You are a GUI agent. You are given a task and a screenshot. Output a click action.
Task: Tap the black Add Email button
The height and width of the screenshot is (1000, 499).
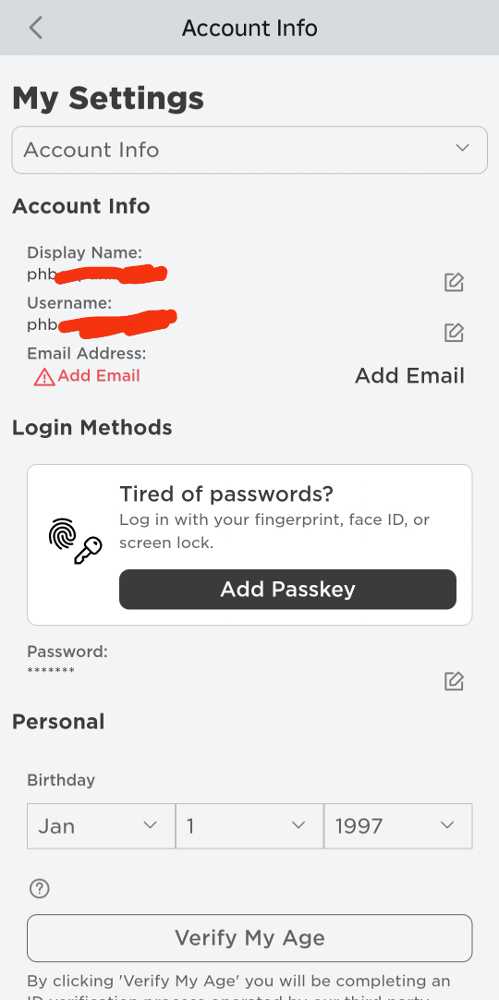point(410,376)
